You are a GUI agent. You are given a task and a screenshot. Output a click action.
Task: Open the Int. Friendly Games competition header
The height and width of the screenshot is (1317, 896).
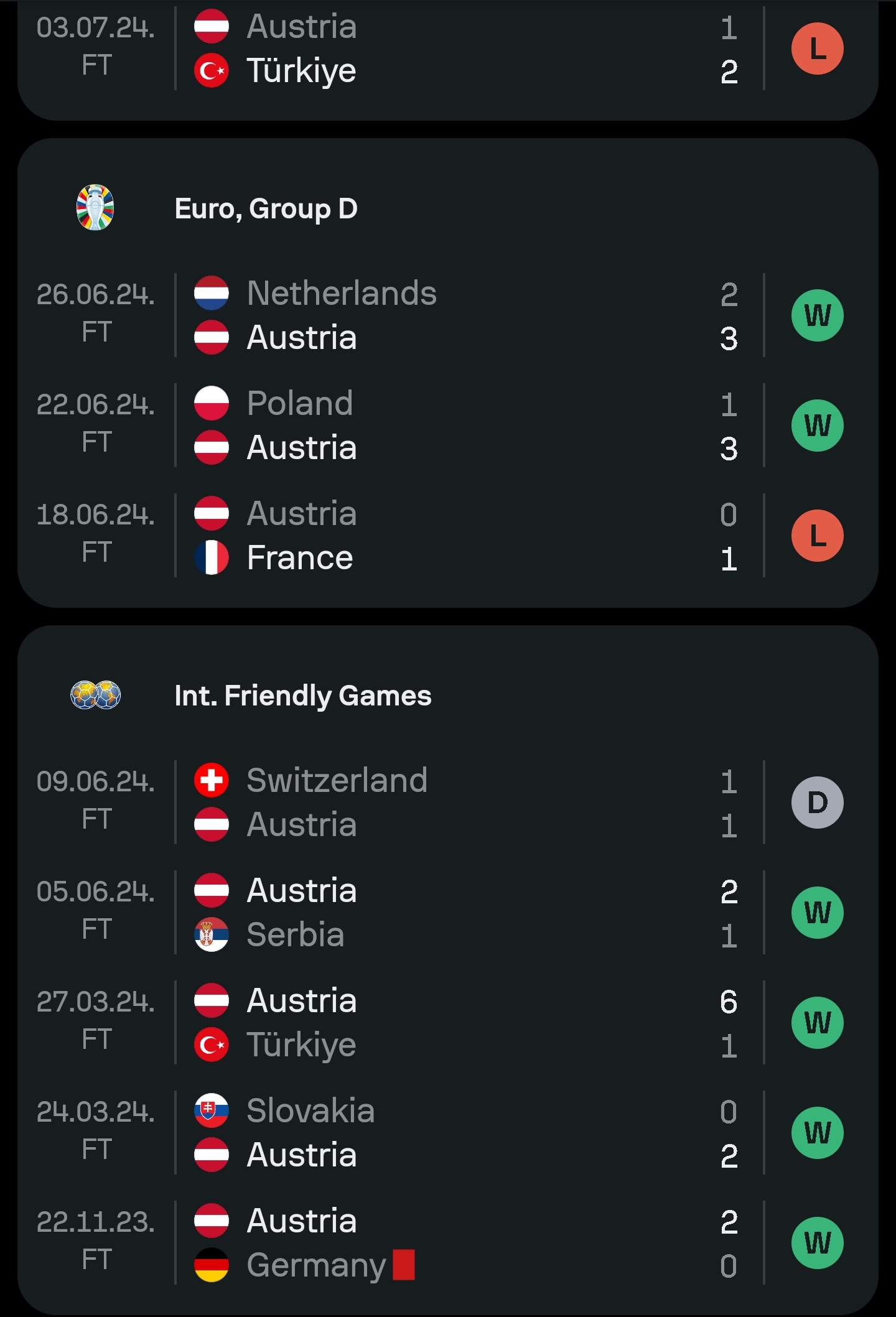tap(302, 696)
